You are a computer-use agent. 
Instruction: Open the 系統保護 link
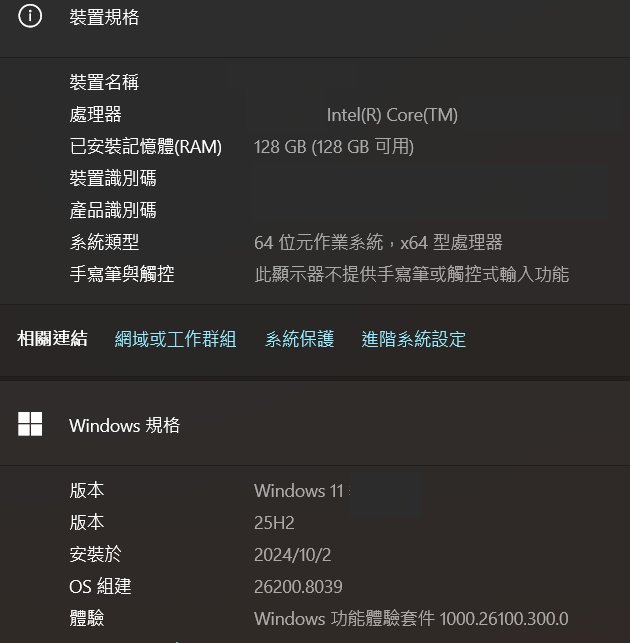click(299, 339)
